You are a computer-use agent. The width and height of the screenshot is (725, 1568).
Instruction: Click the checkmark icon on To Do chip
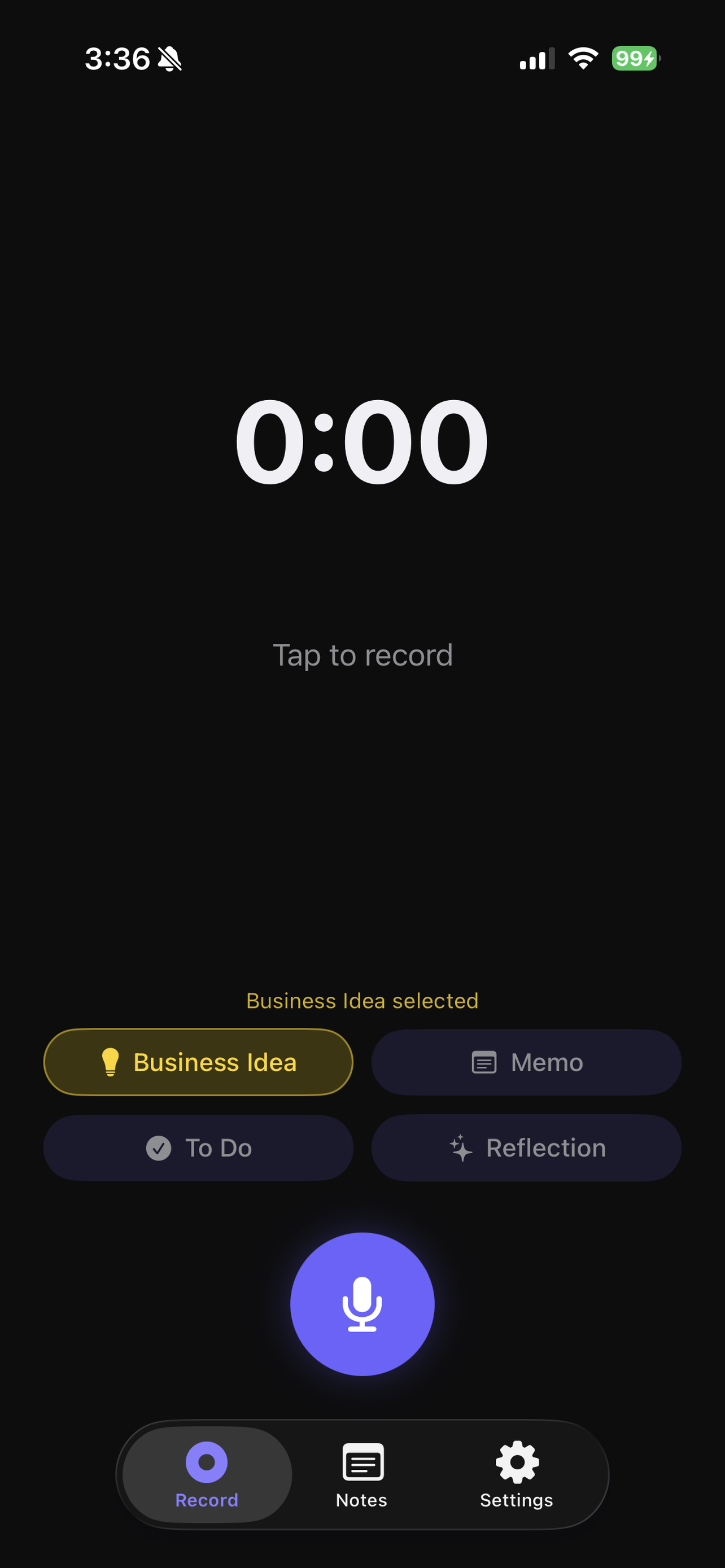coord(158,1147)
